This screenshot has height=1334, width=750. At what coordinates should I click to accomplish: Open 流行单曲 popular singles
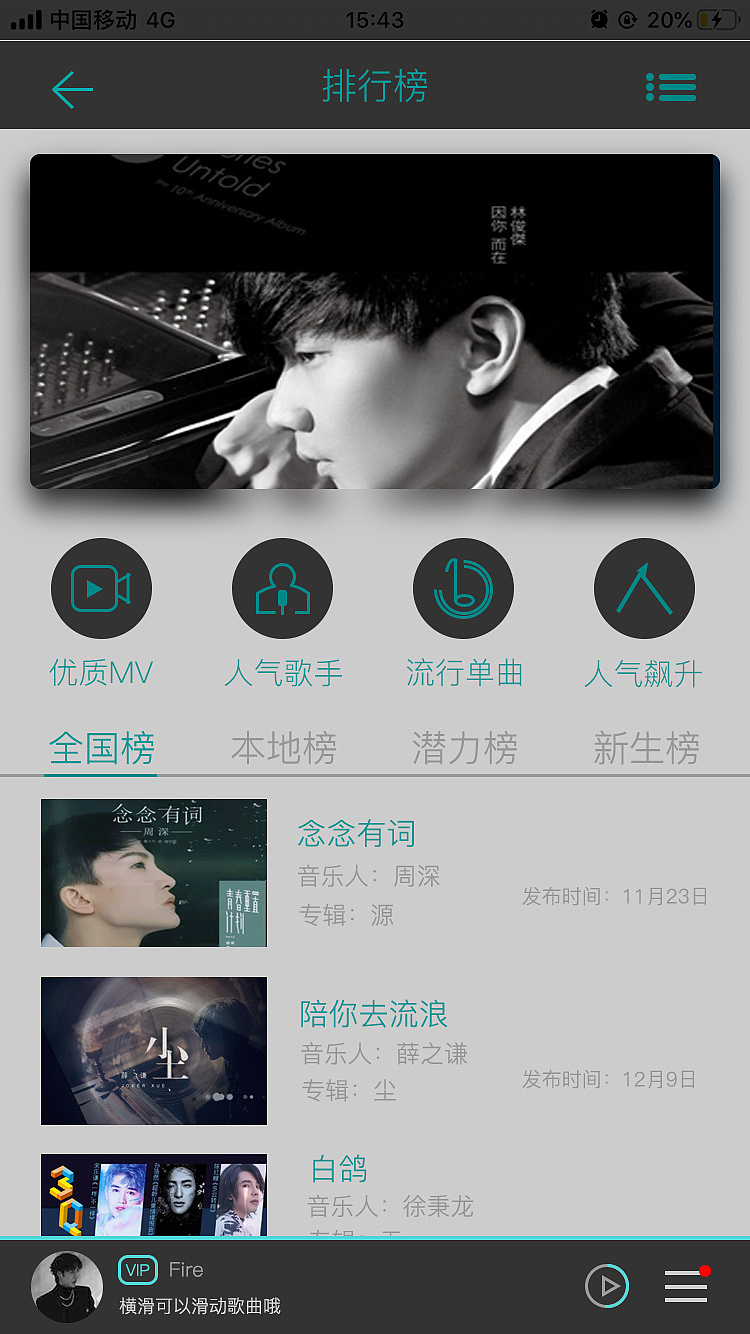pyautogui.click(x=463, y=589)
